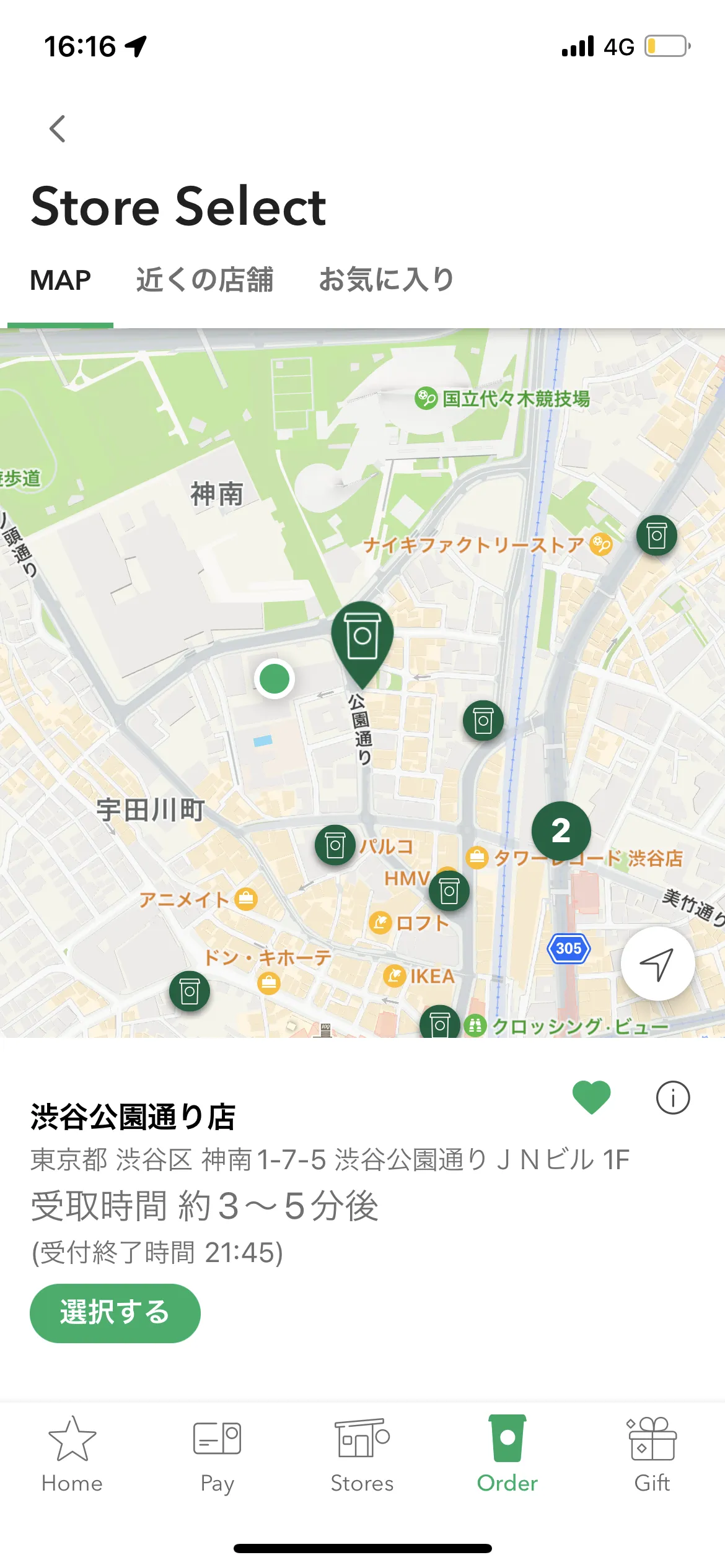Switch to the 近くの店舗 tab
The image size is (725, 1568).
pos(204,280)
